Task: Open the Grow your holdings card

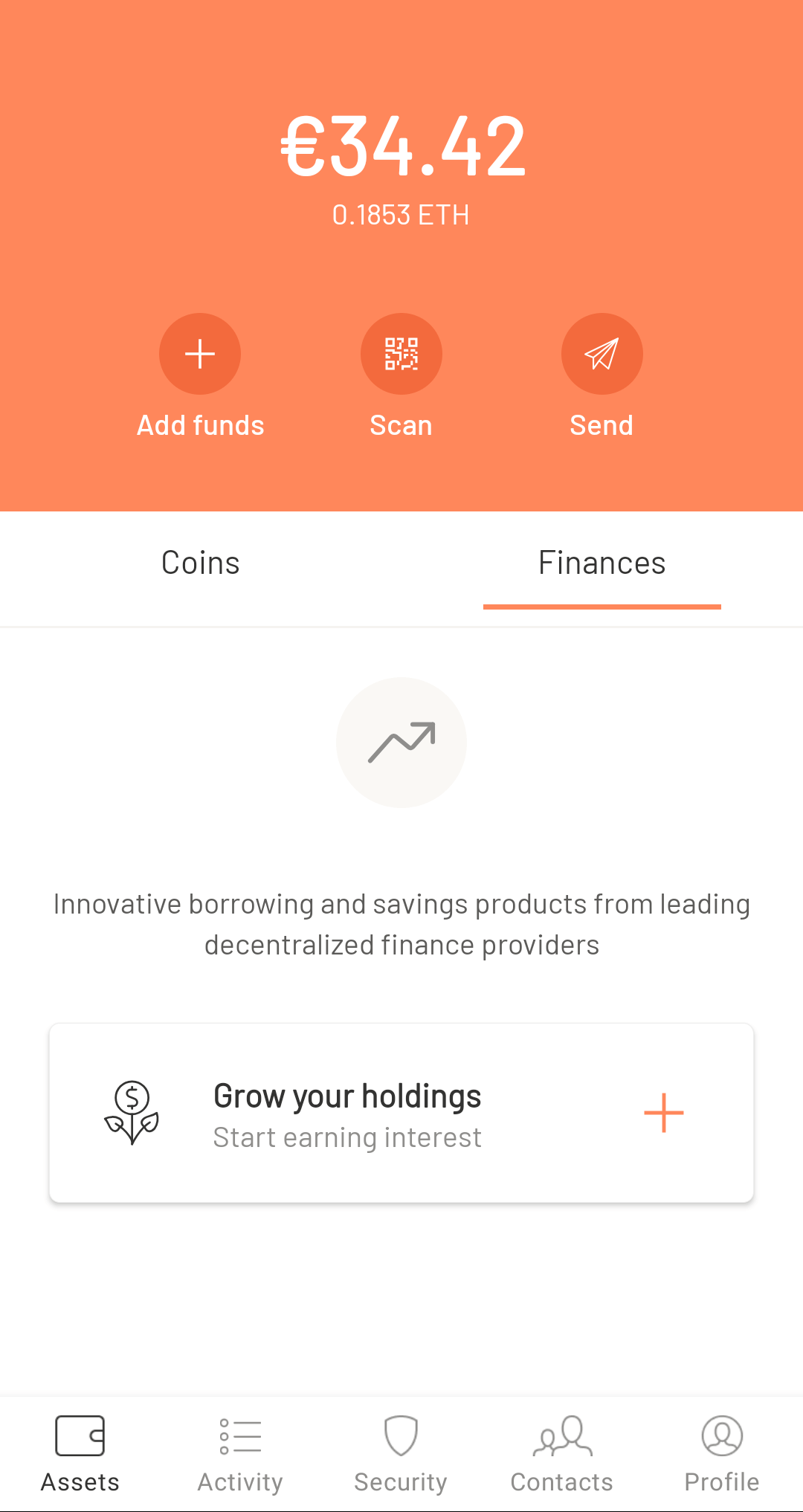Action: click(x=401, y=1113)
